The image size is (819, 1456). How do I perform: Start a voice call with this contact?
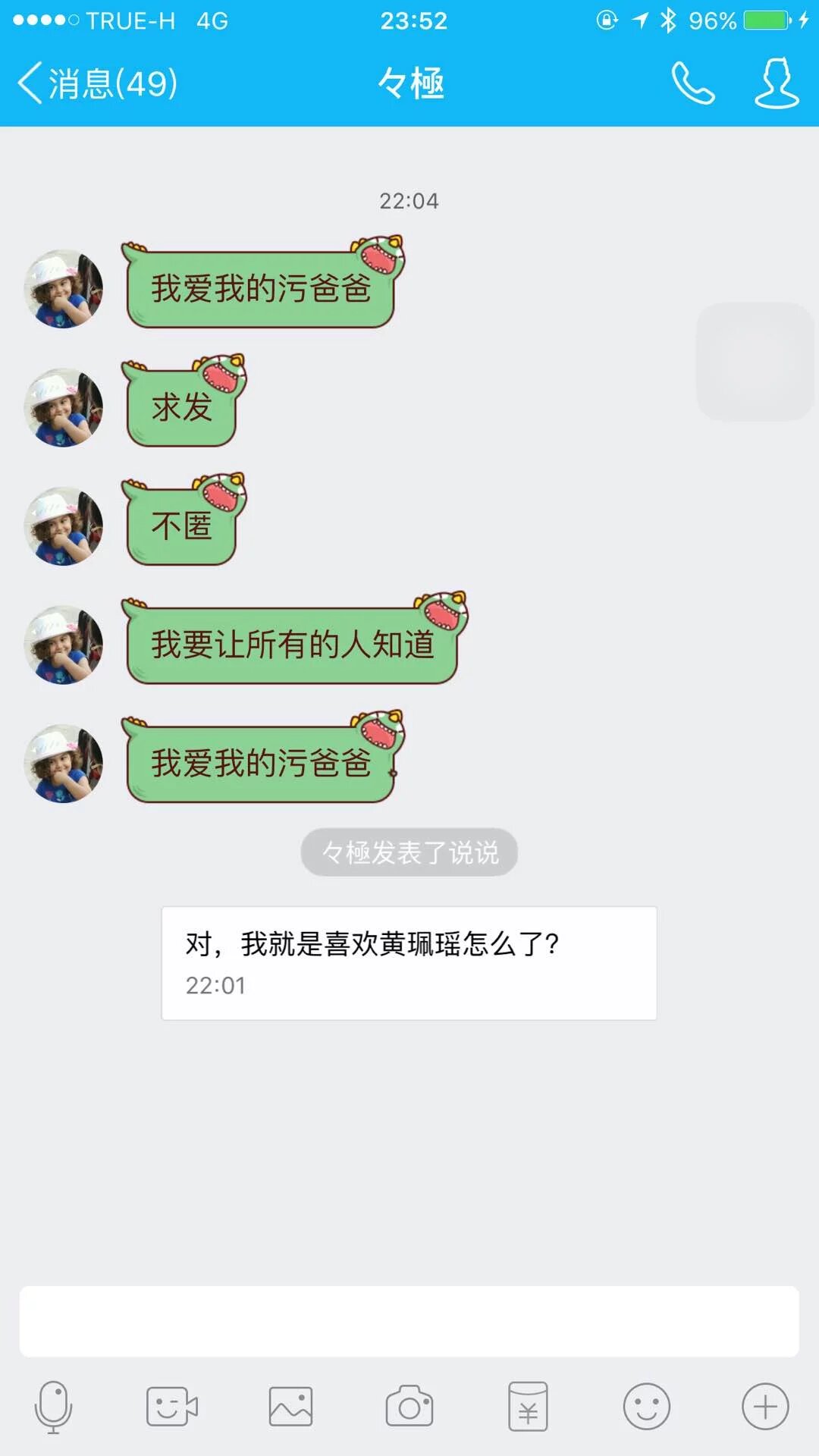coord(692,83)
